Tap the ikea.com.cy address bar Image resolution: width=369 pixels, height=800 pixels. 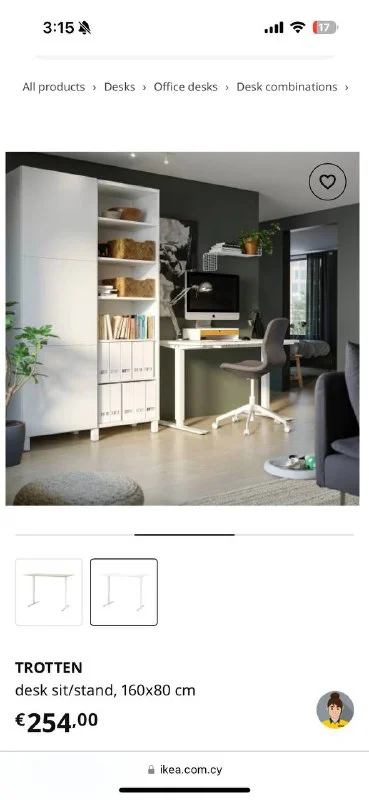point(185,769)
